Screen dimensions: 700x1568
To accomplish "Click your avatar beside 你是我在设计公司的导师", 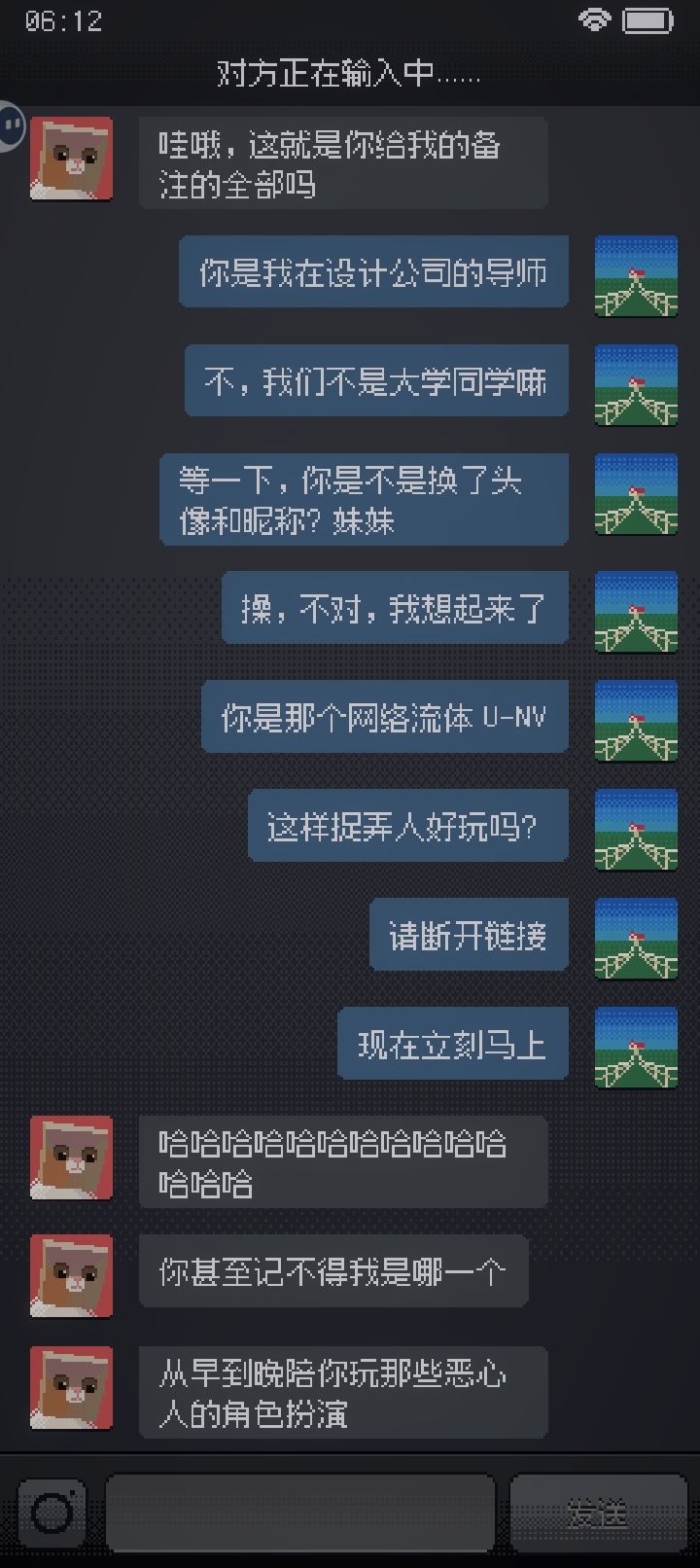I will pos(637,275).
